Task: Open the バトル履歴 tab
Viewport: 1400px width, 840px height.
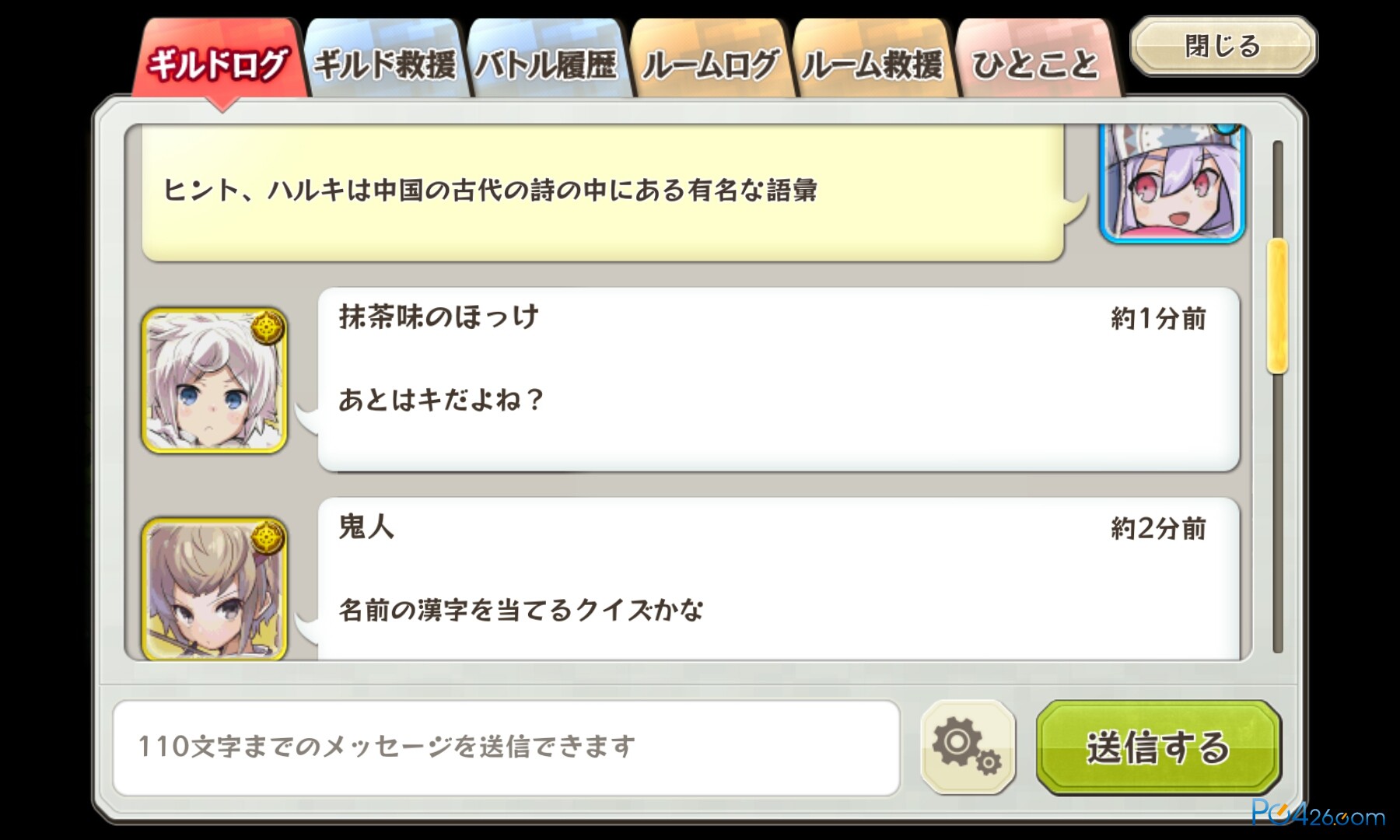Action: 547,62
